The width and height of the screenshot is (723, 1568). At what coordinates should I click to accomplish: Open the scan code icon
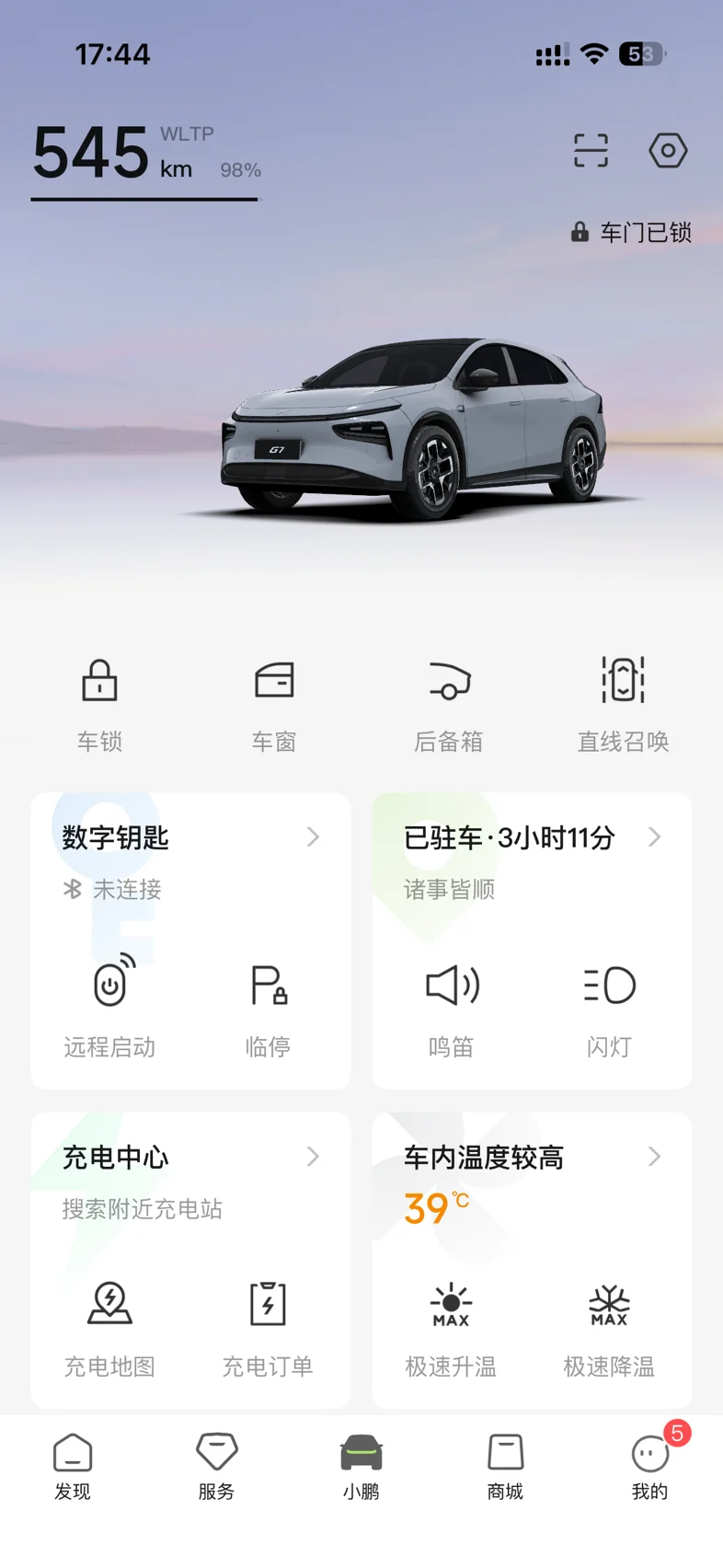coord(591,150)
